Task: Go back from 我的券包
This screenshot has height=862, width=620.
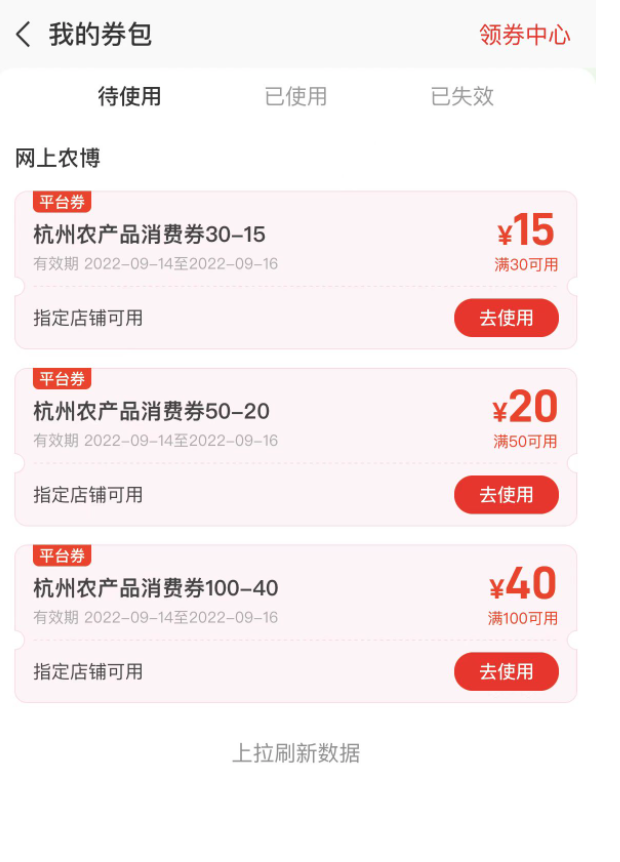Action: (x=24, y=36)
